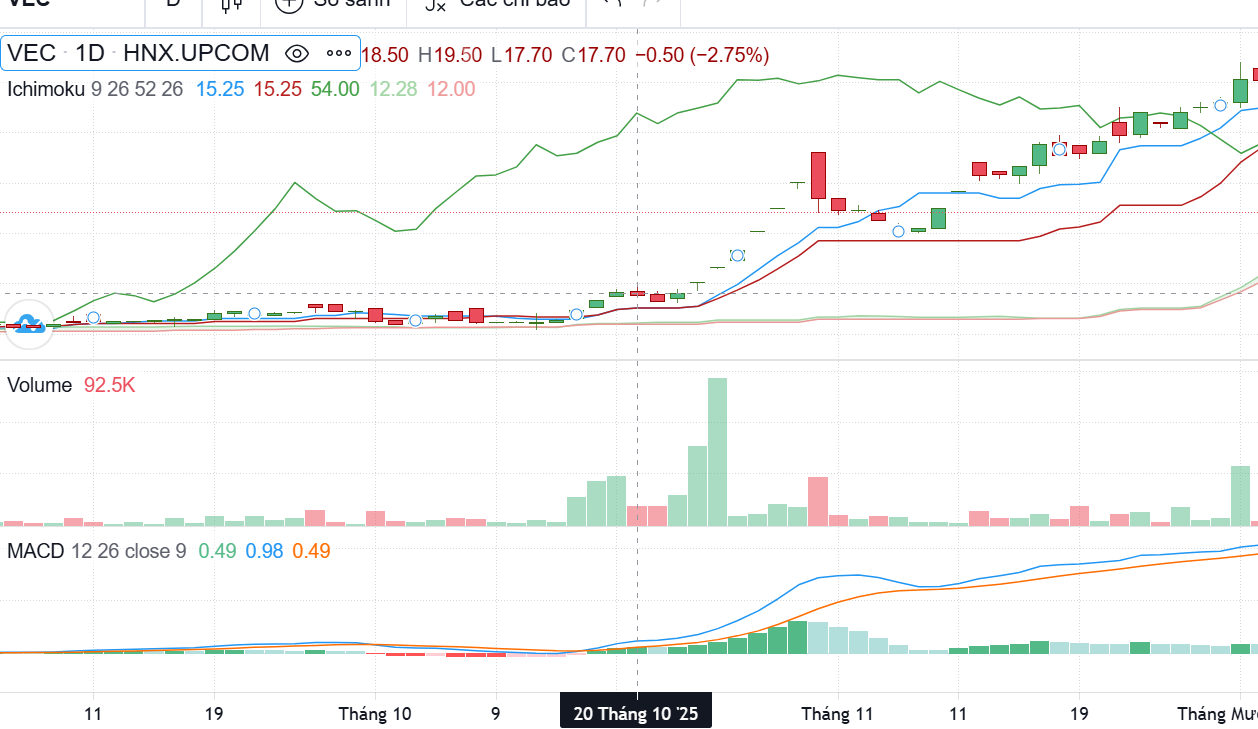1258x729 pixels.
Task: Open the Các chỉ báo indicators menu
Action: [x=495, y=4]
